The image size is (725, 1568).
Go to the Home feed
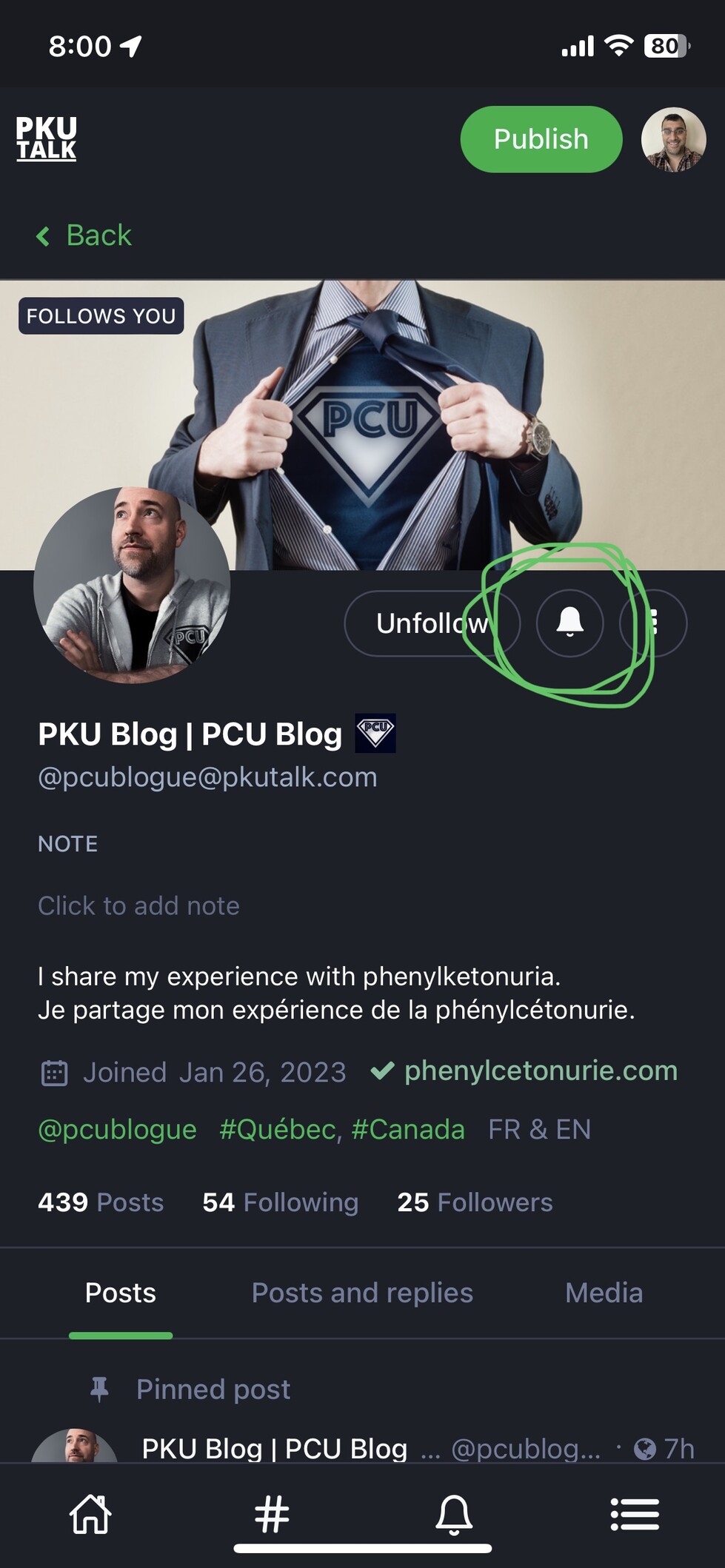[90, 1513]
